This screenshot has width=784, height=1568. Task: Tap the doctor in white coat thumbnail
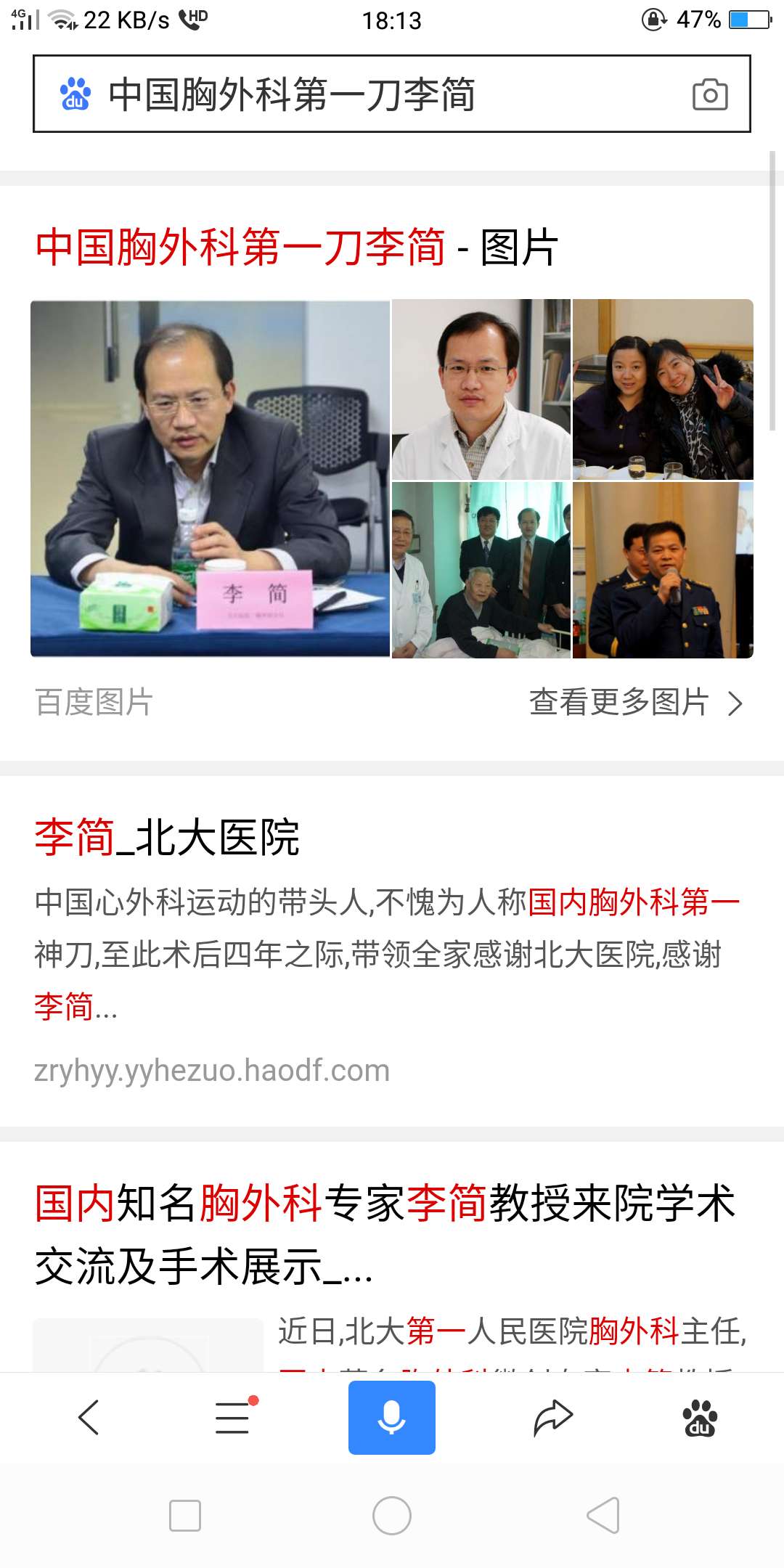point(482,390)
